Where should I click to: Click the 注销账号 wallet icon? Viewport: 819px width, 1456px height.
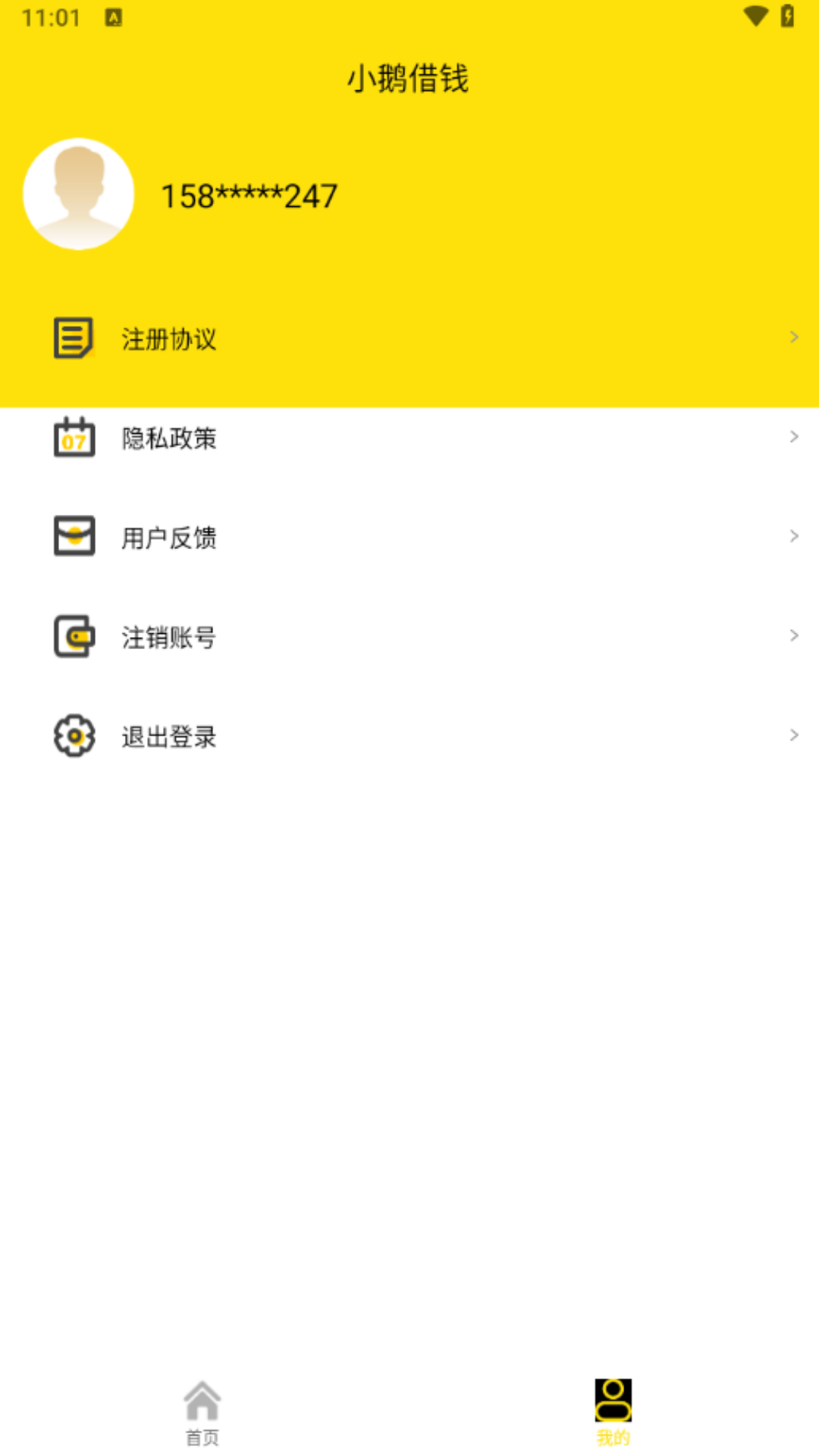pos(74,635)
